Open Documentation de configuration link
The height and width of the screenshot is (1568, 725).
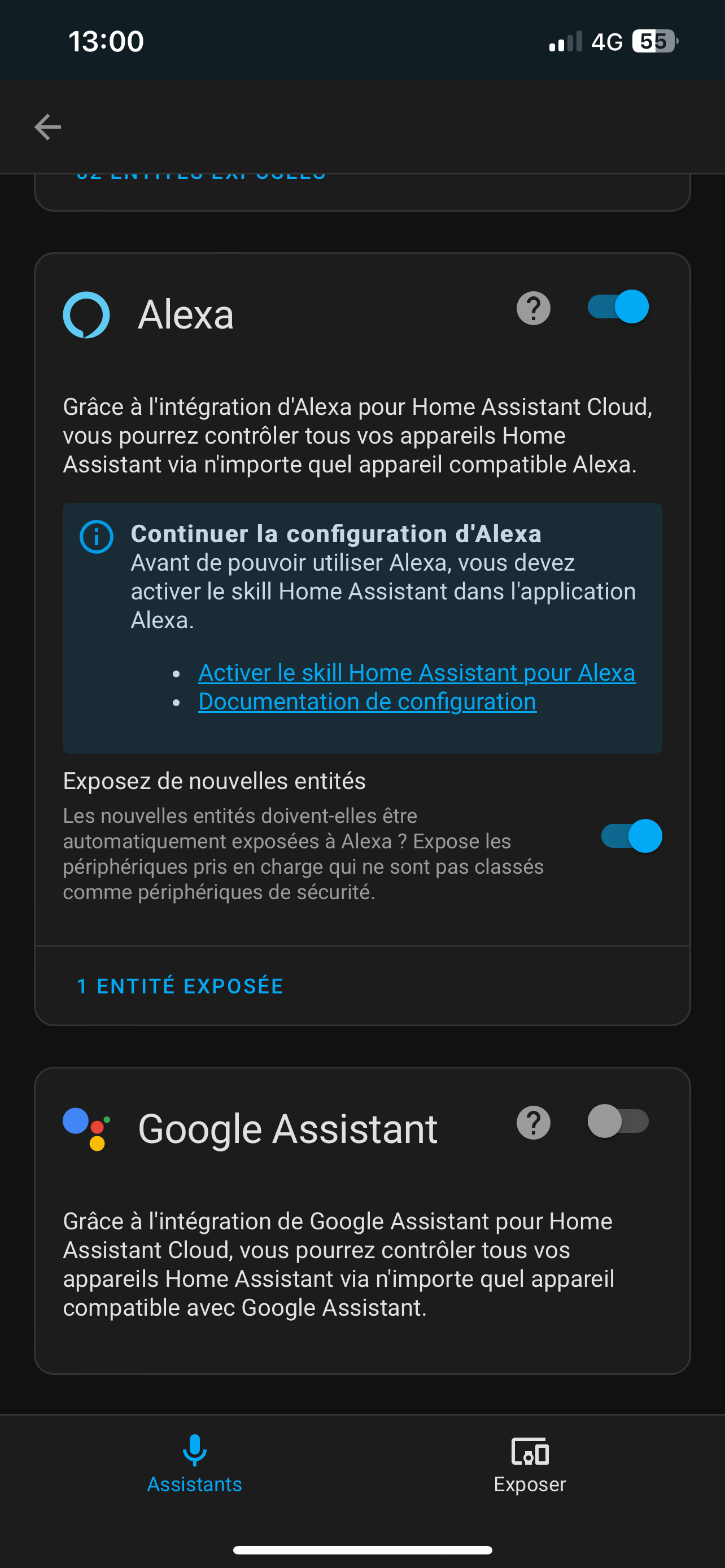point(367,701)
